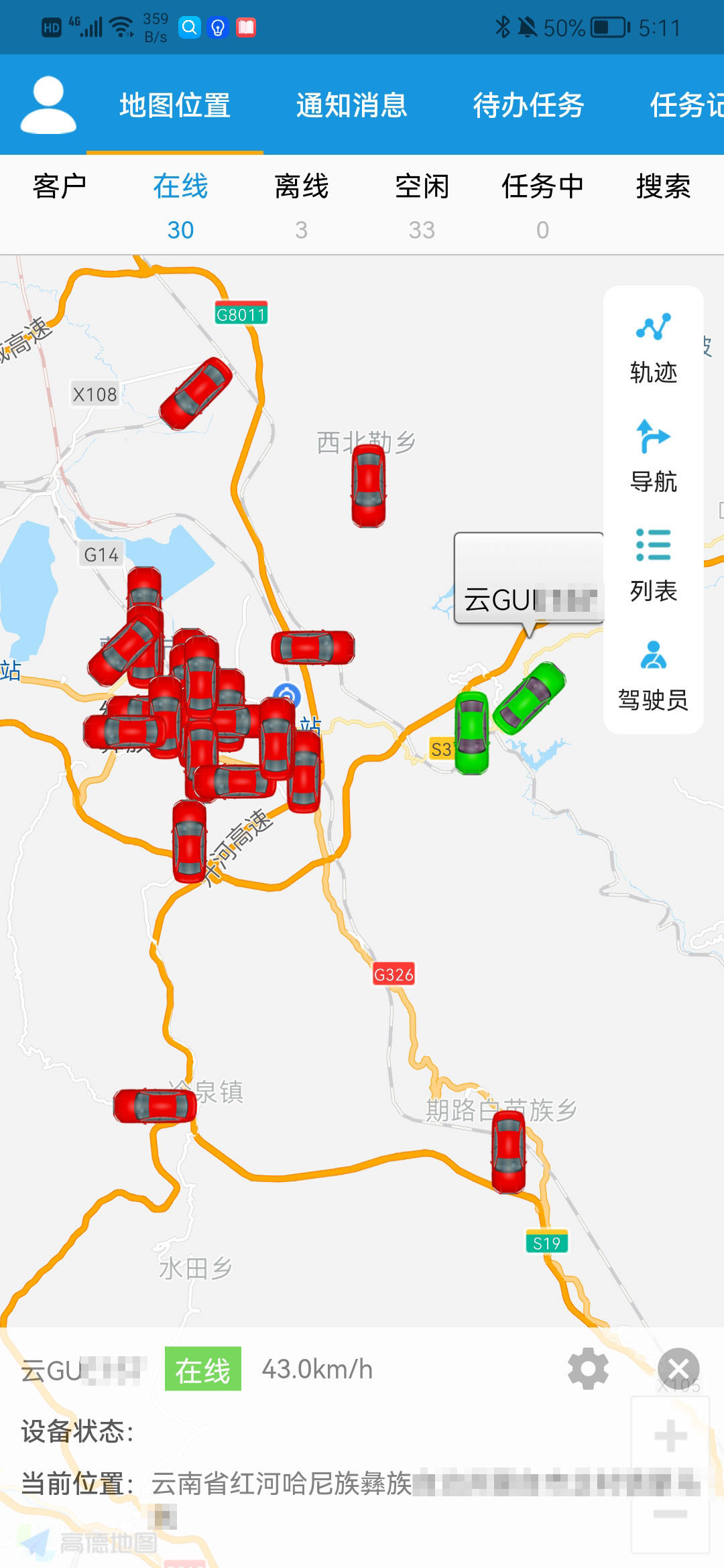
Task: Select the red car near 西北勒乡
Action: pyautogui.click(x=369, y=486)
